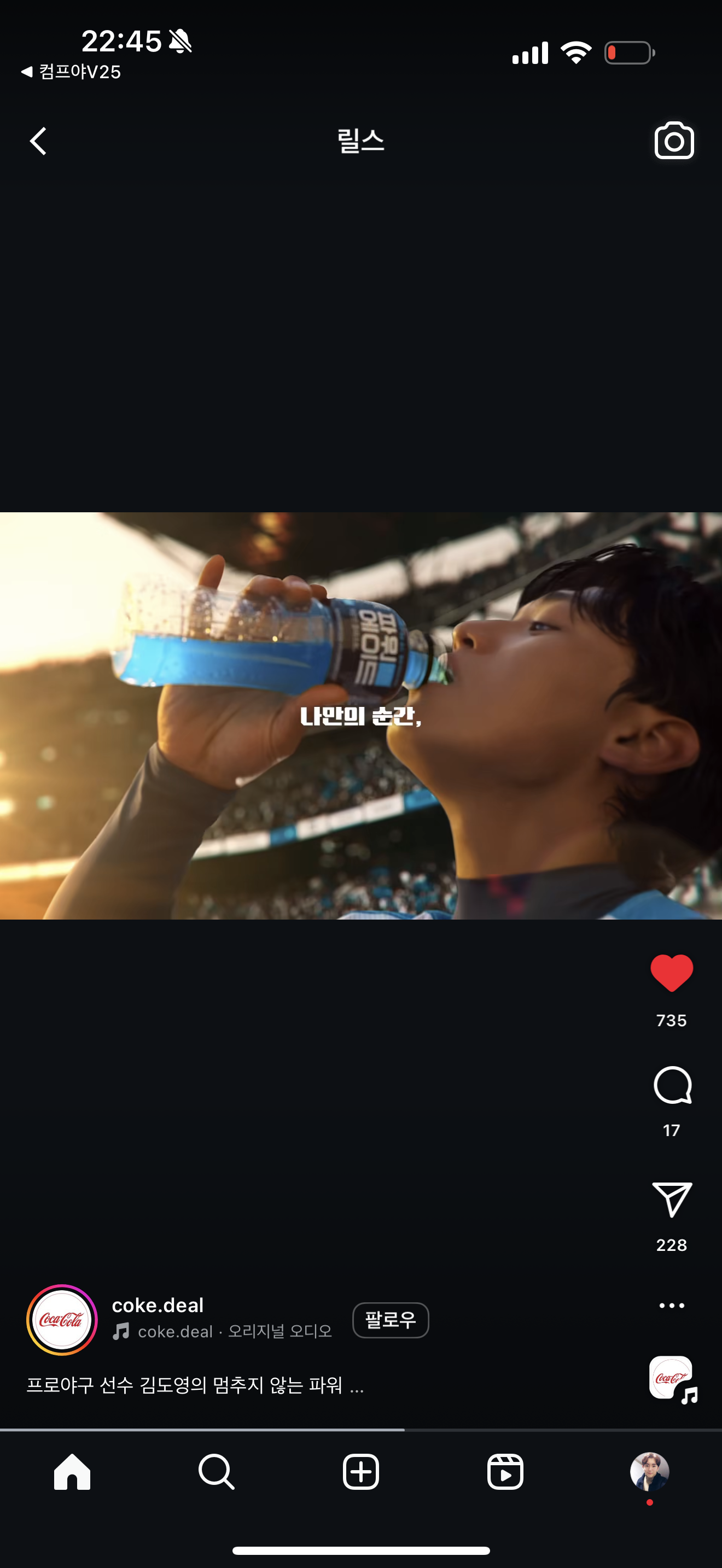Tap the video to pause playback
This screenshot has height=1568, width=722.
361,715
